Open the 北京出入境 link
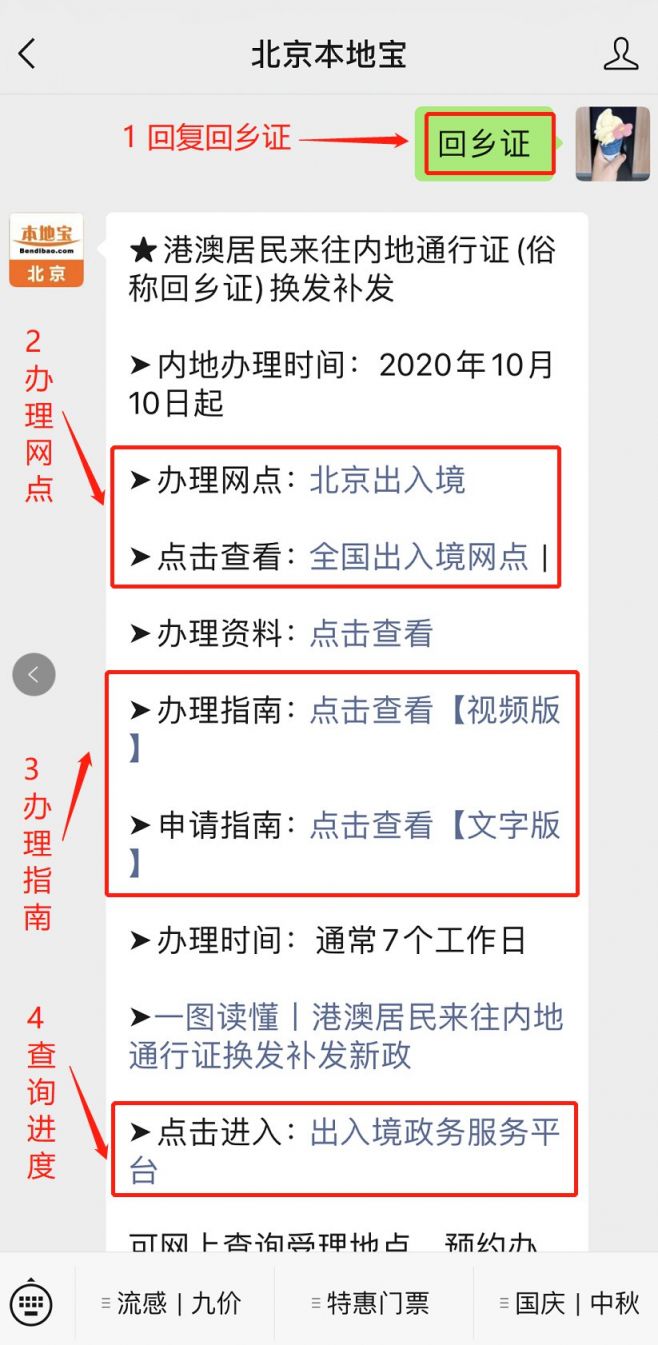Image resolution: width=658 pixels, height=1345 pixels. pos(387,481)
